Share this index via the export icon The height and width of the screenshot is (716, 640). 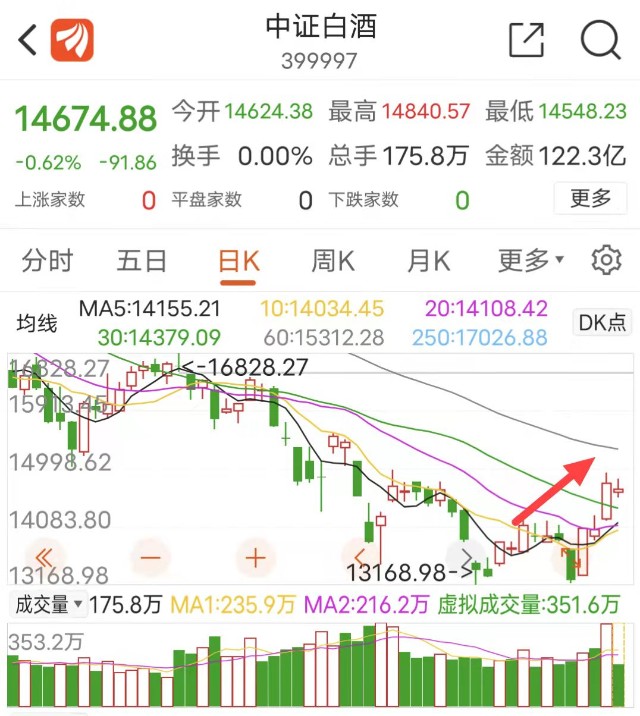526,40
